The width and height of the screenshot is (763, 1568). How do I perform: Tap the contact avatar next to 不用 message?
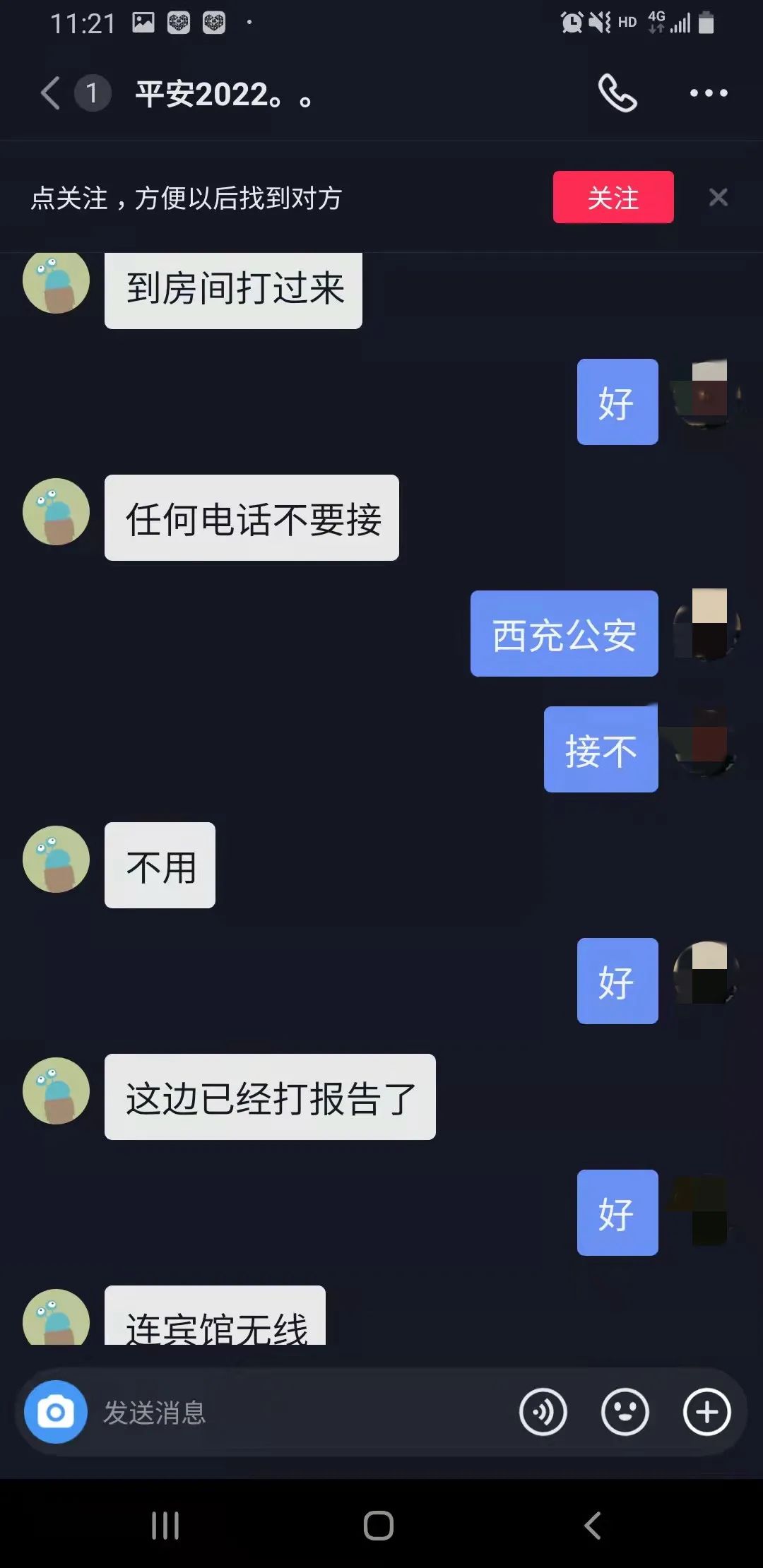(56, 860)
